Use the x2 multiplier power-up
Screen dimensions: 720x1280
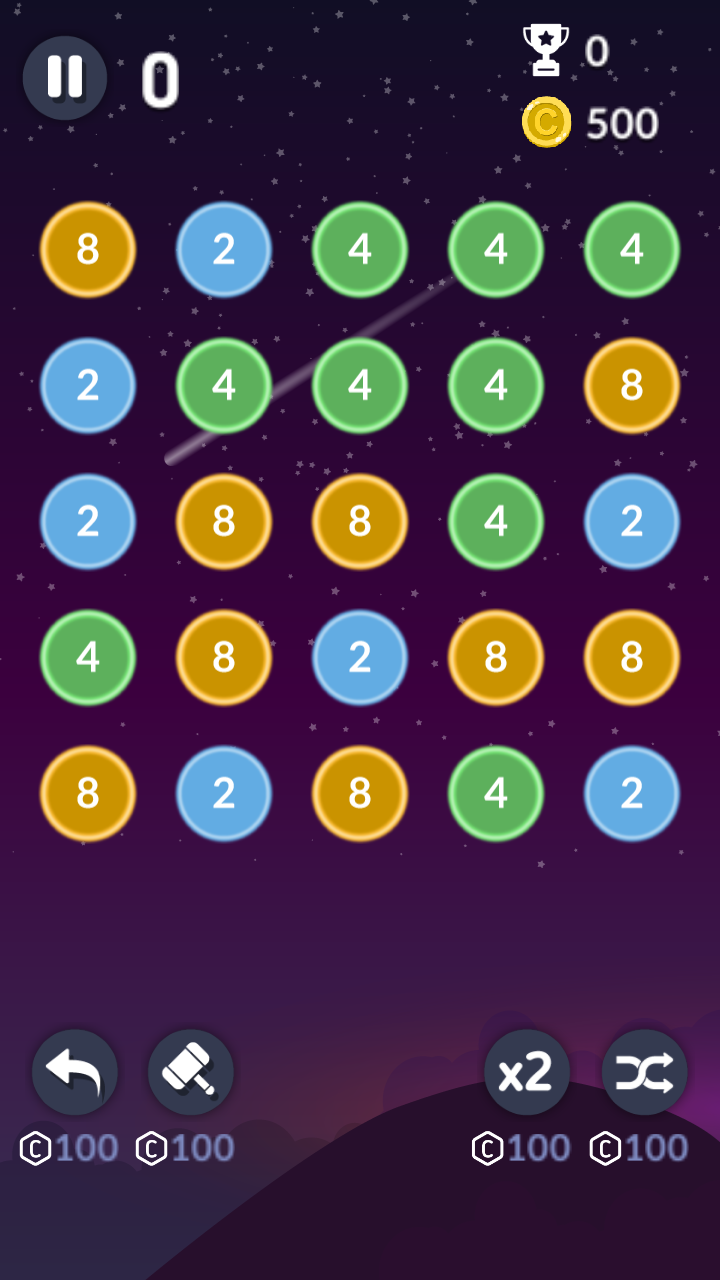point(526,1071)
